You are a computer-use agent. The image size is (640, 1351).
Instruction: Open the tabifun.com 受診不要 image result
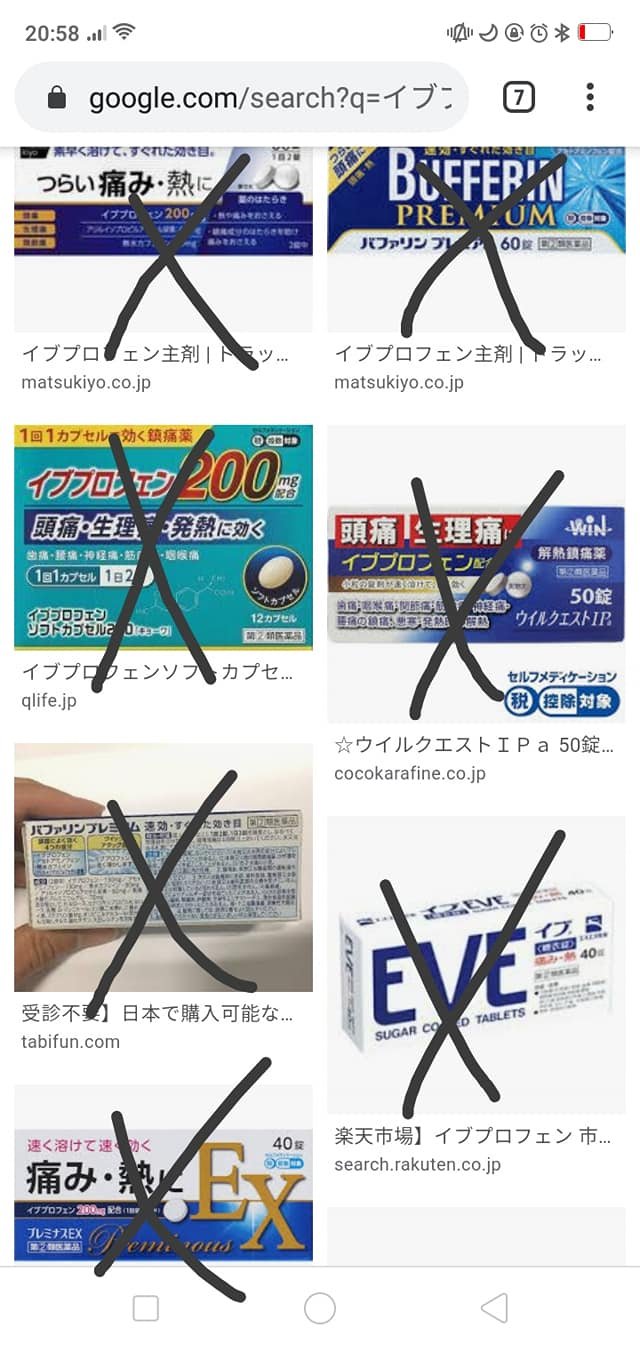click(163, 868)
